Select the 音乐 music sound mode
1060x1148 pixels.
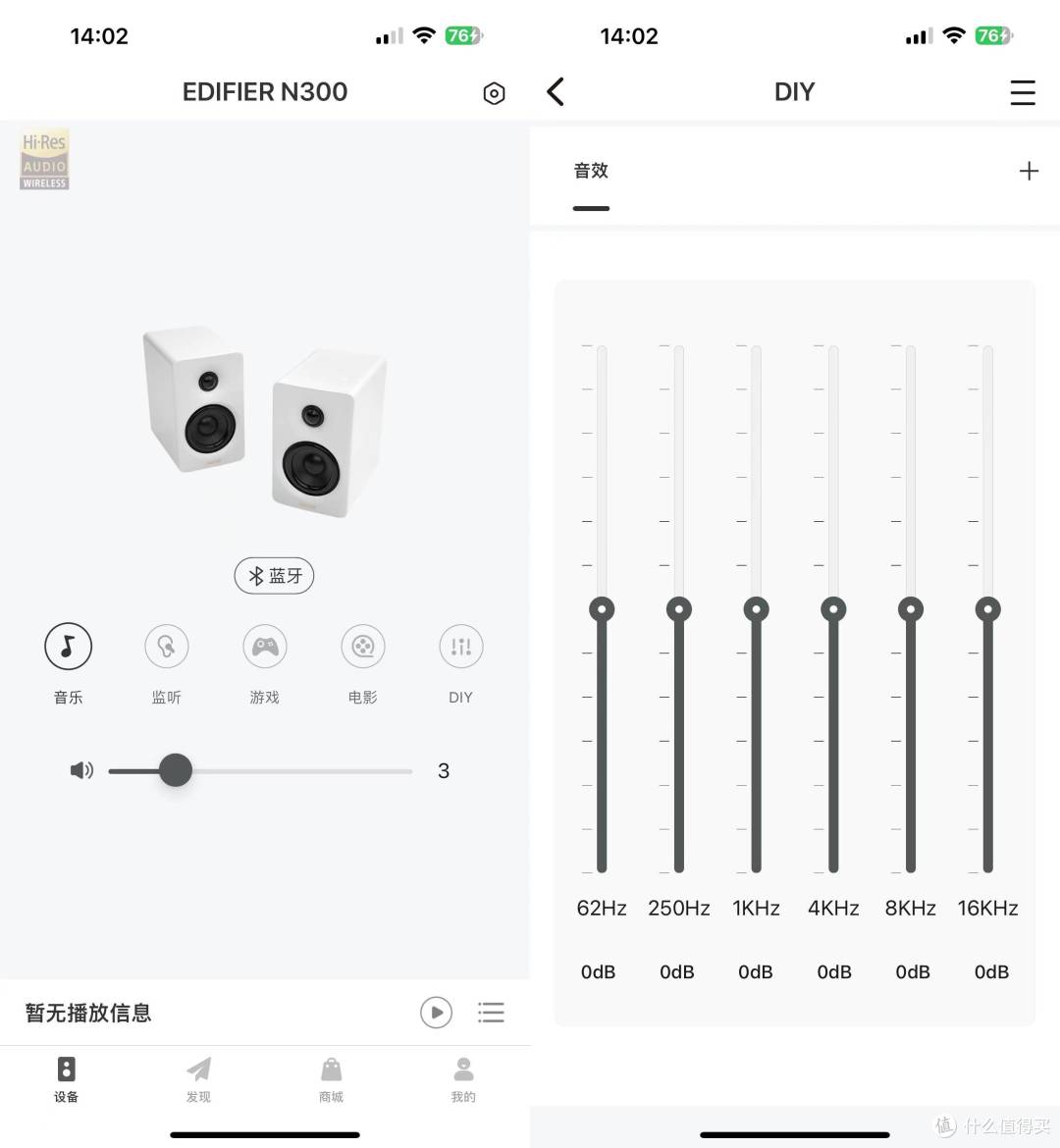coord(68,647)
